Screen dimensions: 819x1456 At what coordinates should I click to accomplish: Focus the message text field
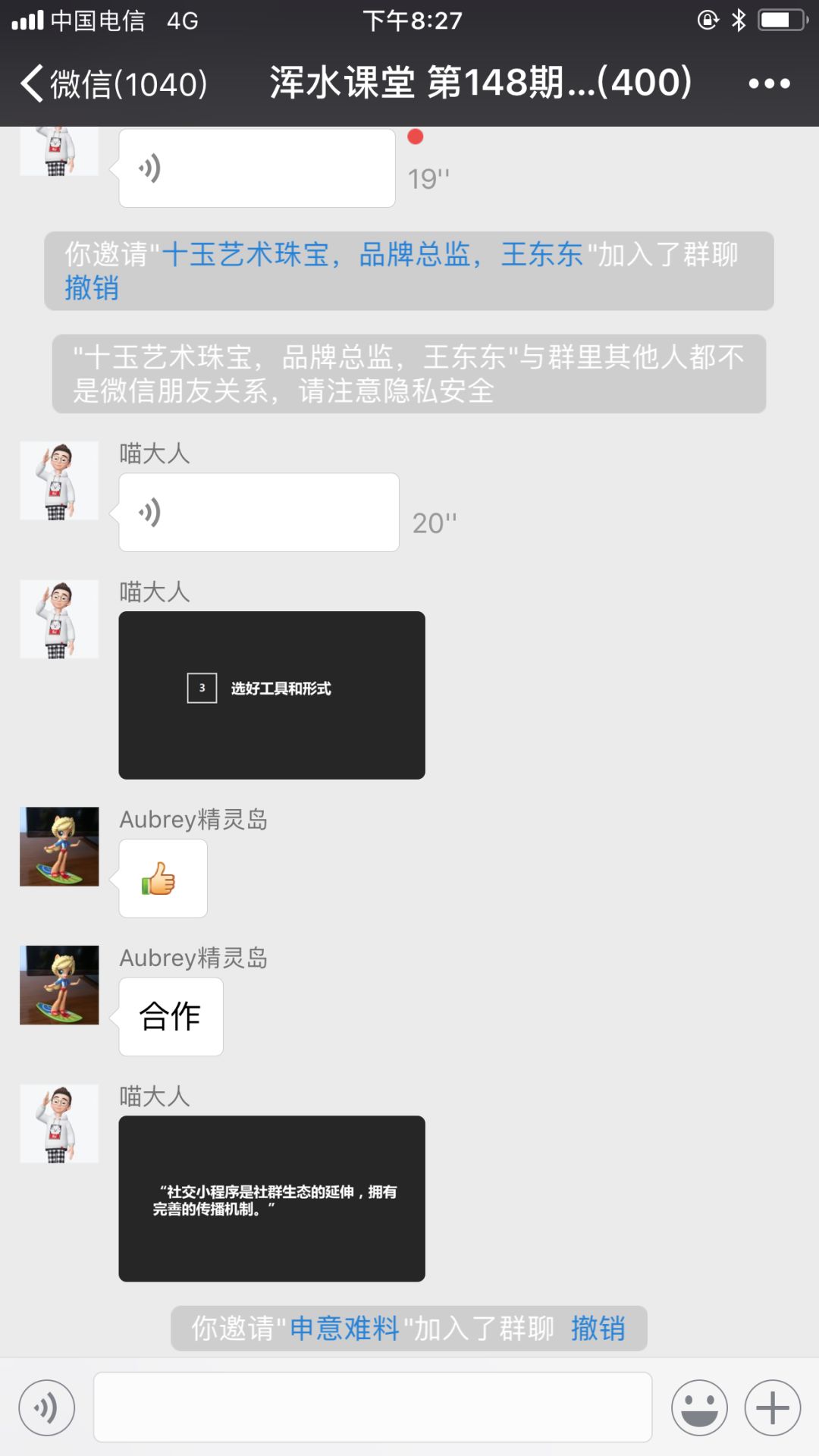(372, 1407)
